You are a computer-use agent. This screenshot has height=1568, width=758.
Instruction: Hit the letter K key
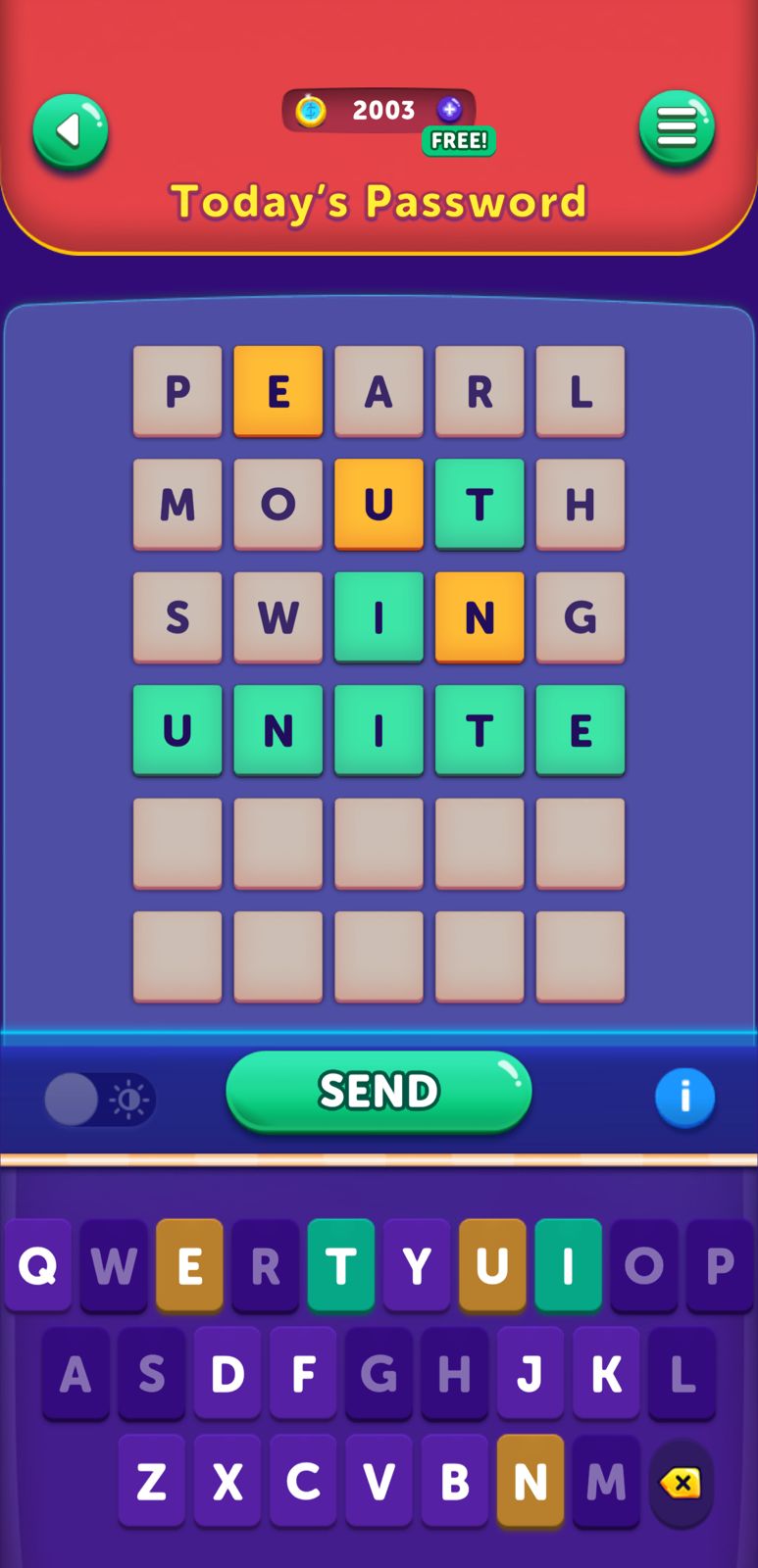pyautogui.click(x=606, y=1374)
